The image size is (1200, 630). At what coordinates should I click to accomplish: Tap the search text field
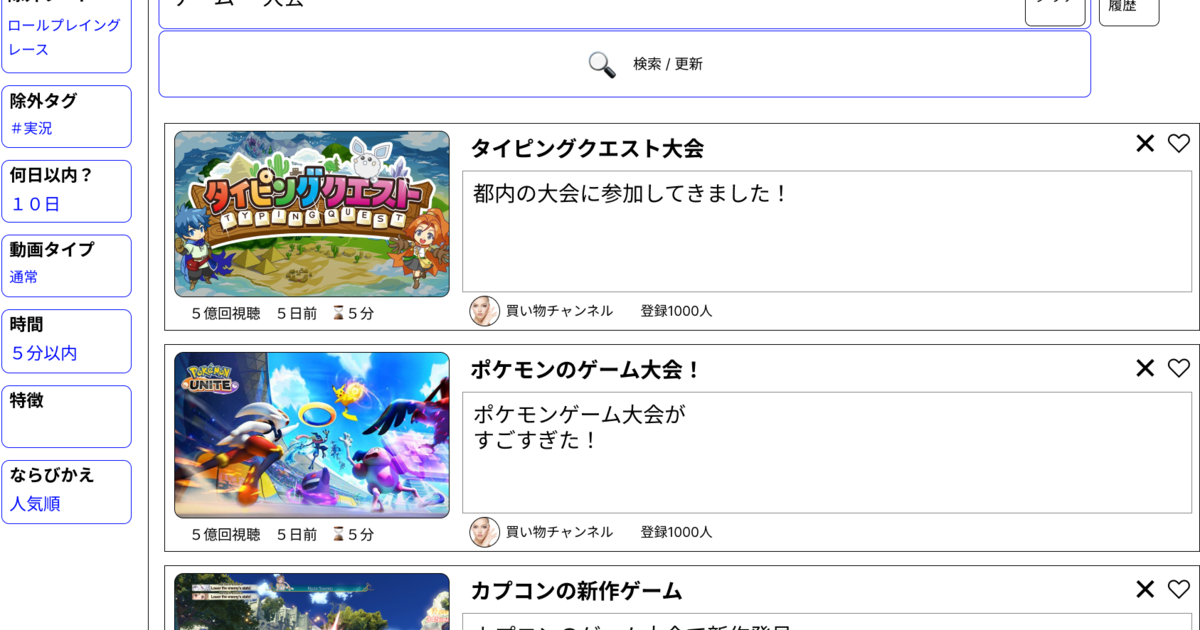tap(590, 8)
